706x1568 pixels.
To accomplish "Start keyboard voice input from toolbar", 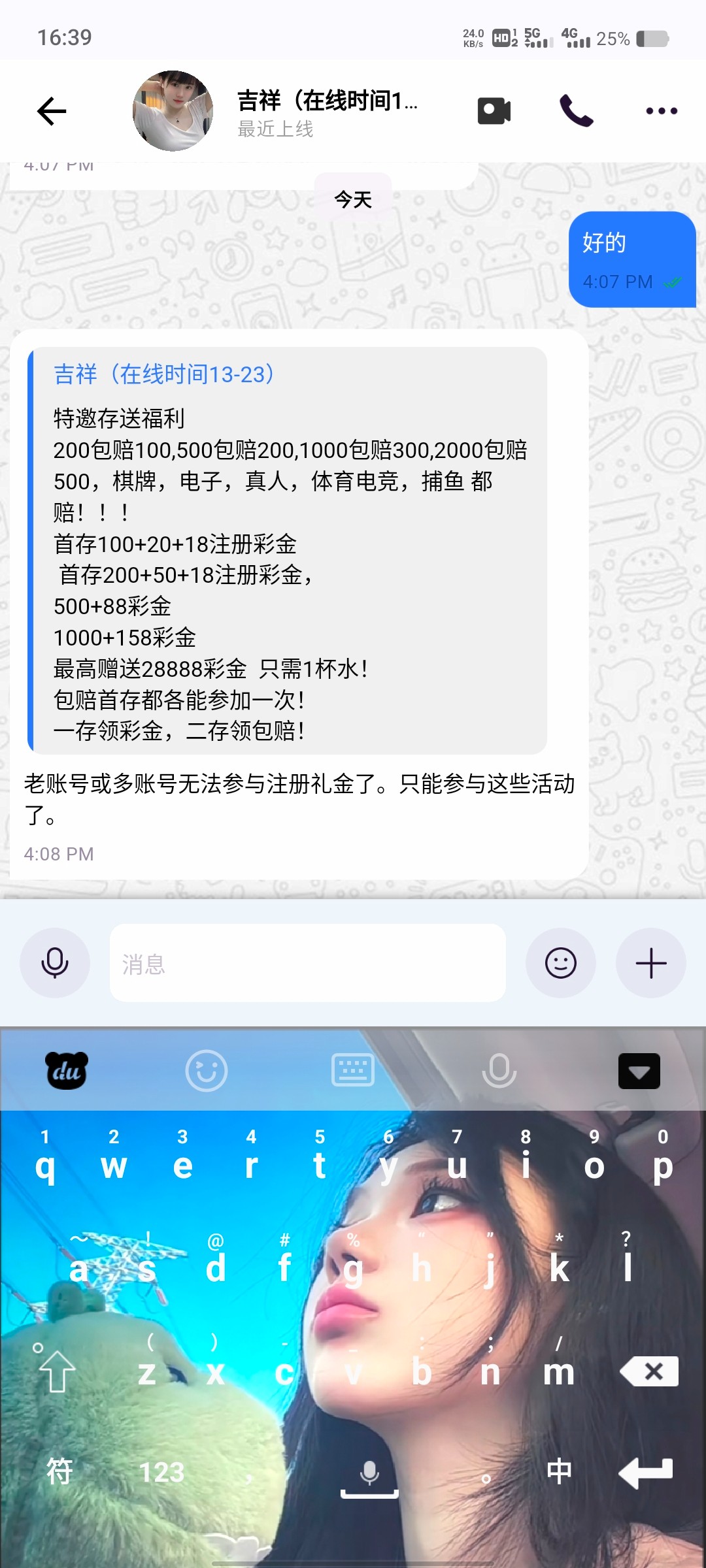I will [x=499, y=1071].
